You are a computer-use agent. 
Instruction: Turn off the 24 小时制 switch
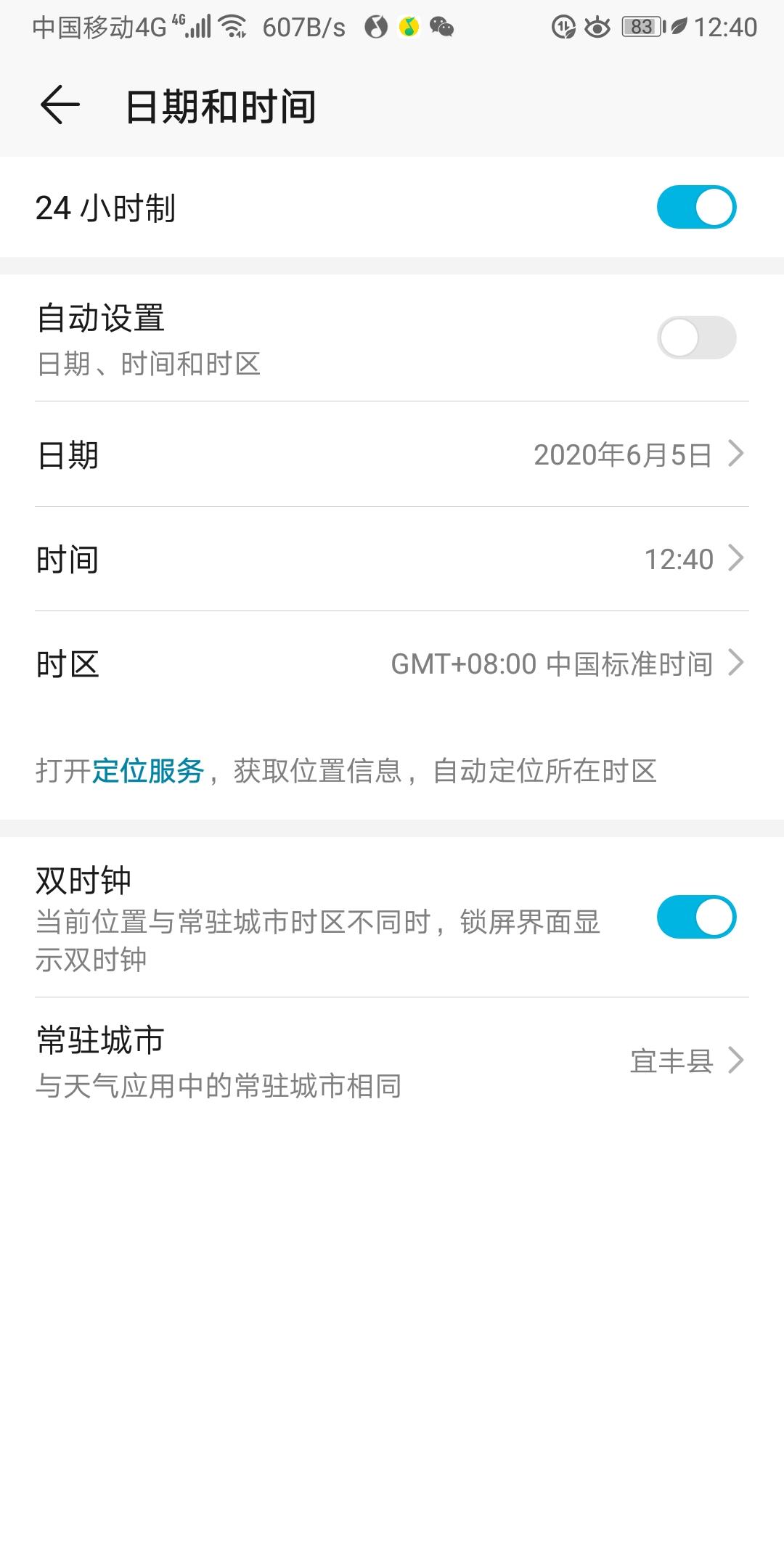coord(696,207)
